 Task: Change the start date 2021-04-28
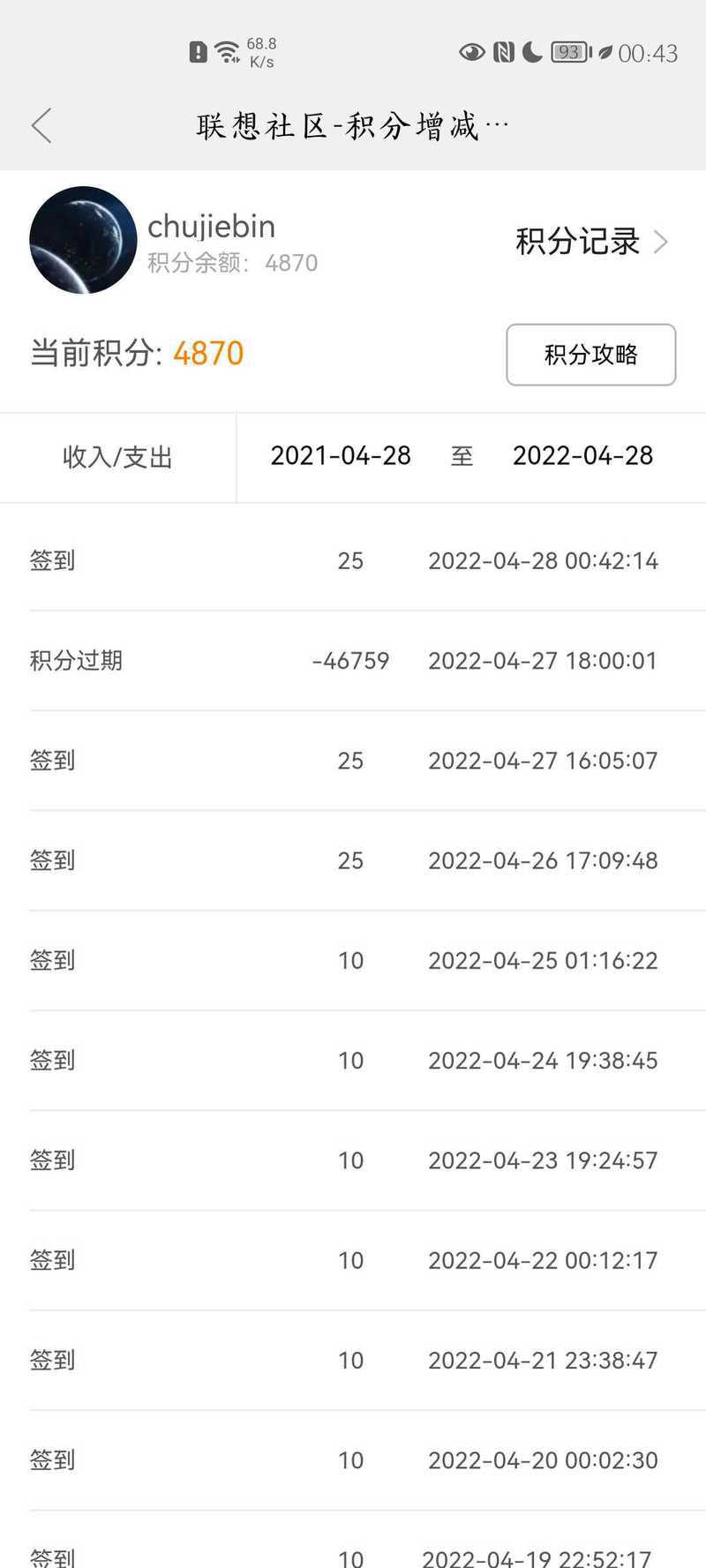click(x=341, y=455)
